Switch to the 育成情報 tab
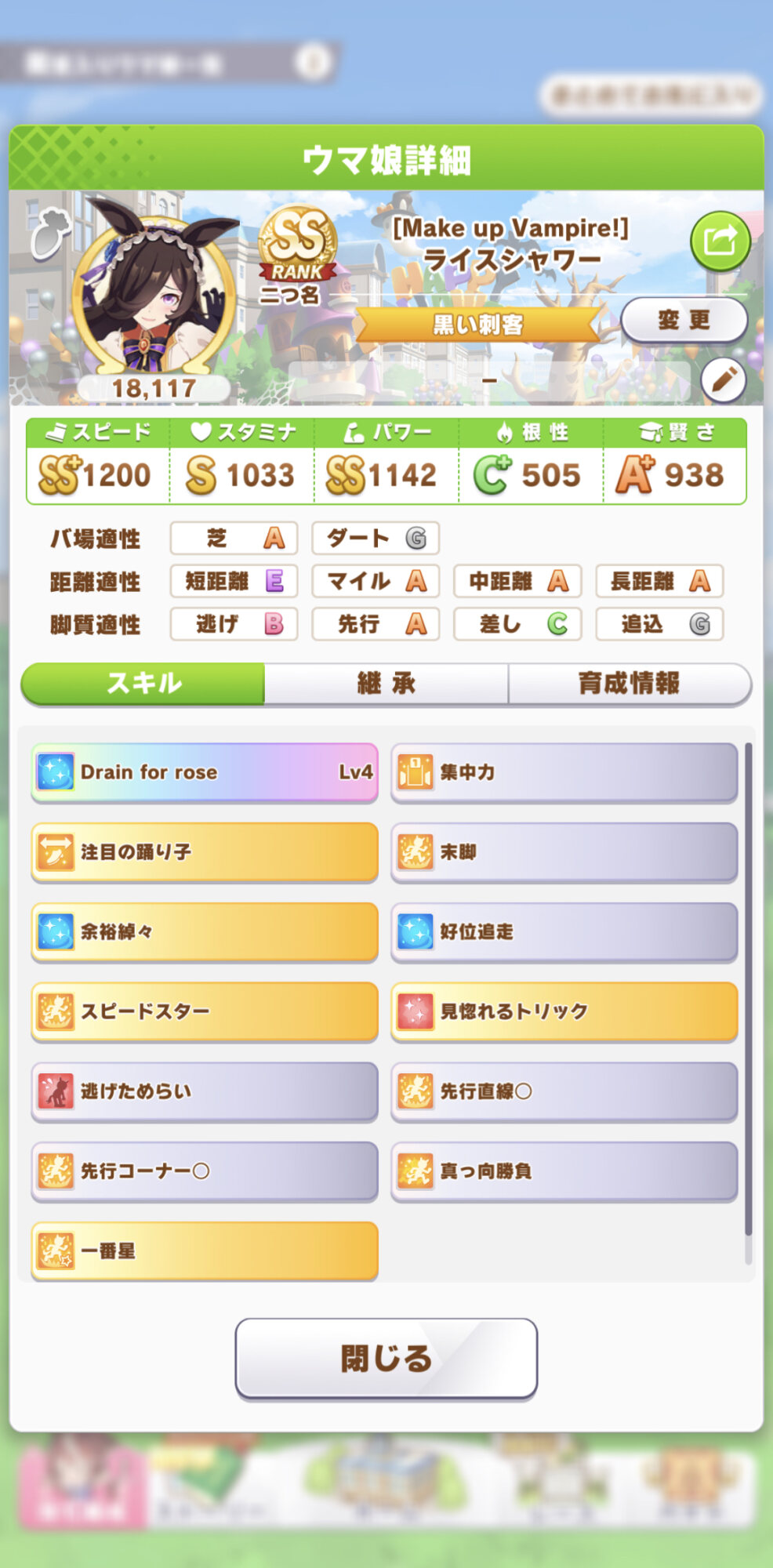 630,684
